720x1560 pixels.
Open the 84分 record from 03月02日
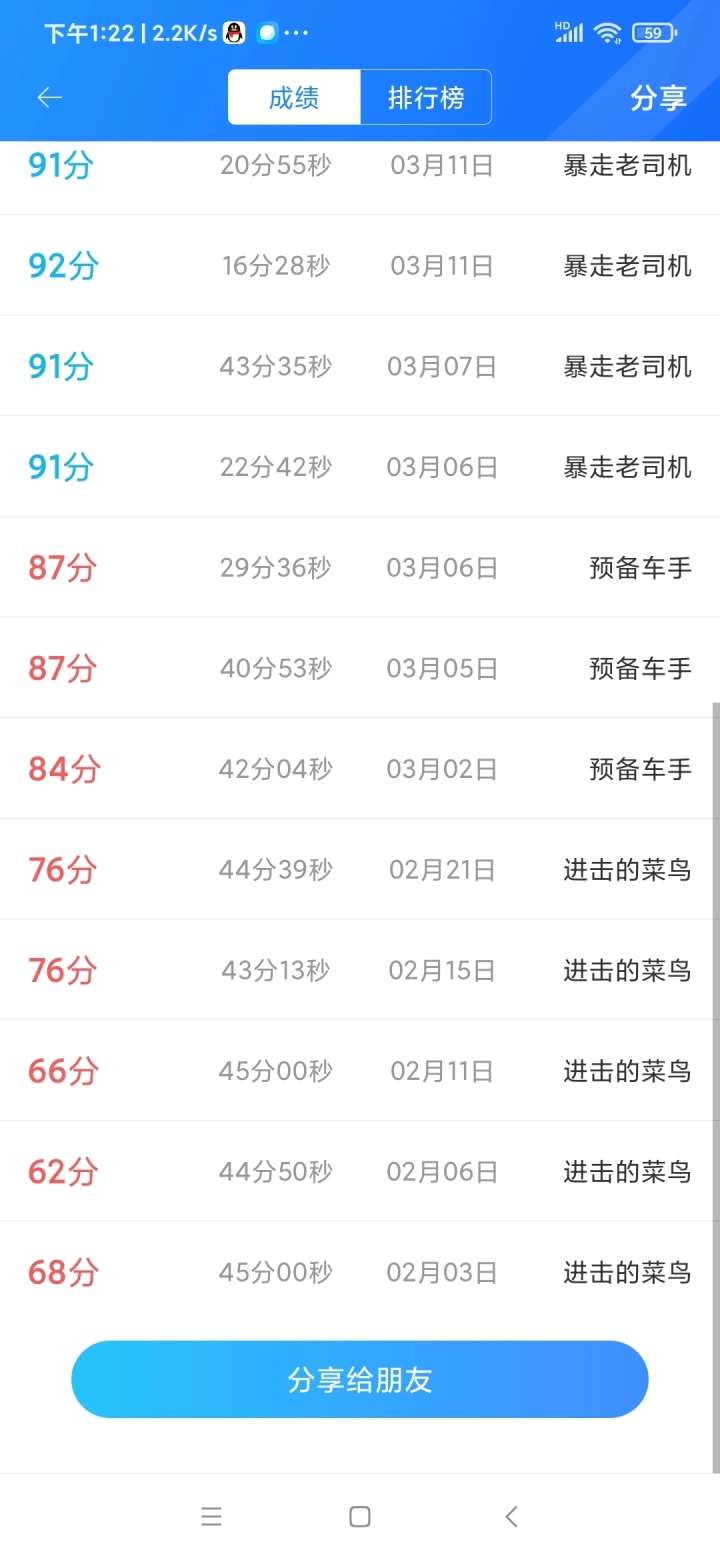360,768
